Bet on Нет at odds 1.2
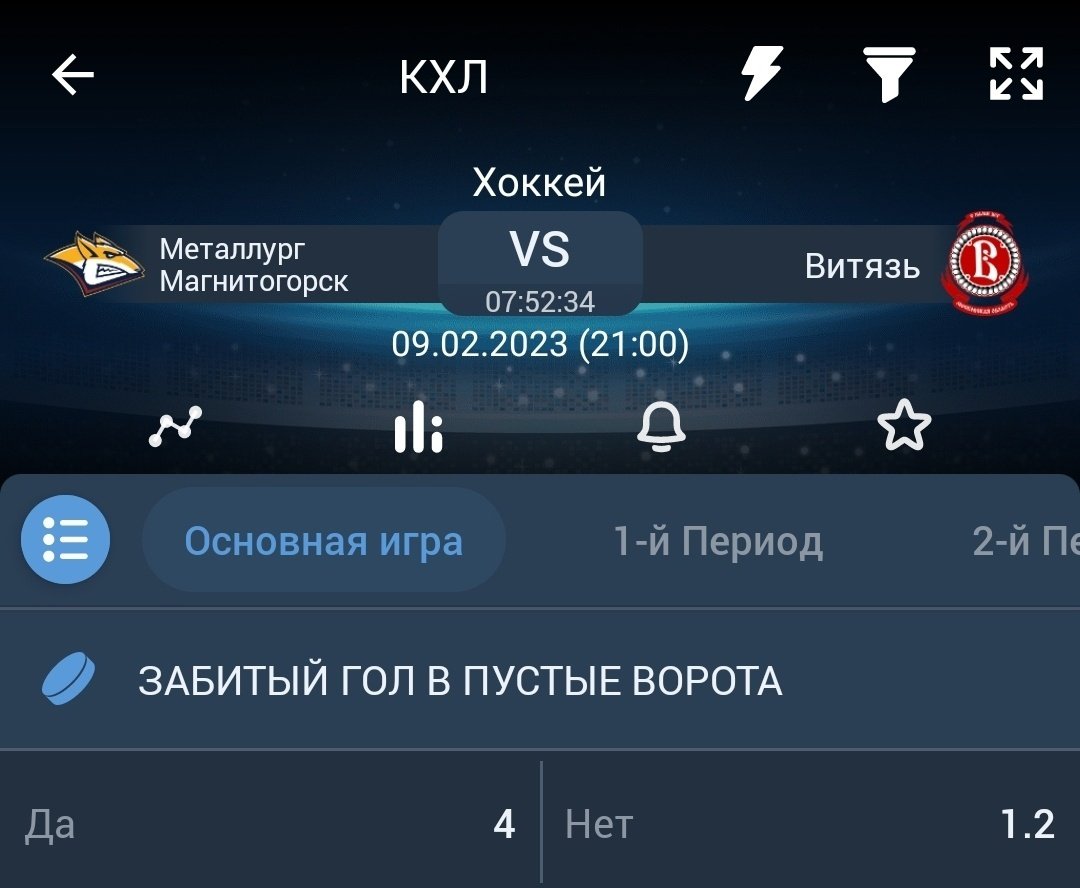 click(x=810, y=825)
